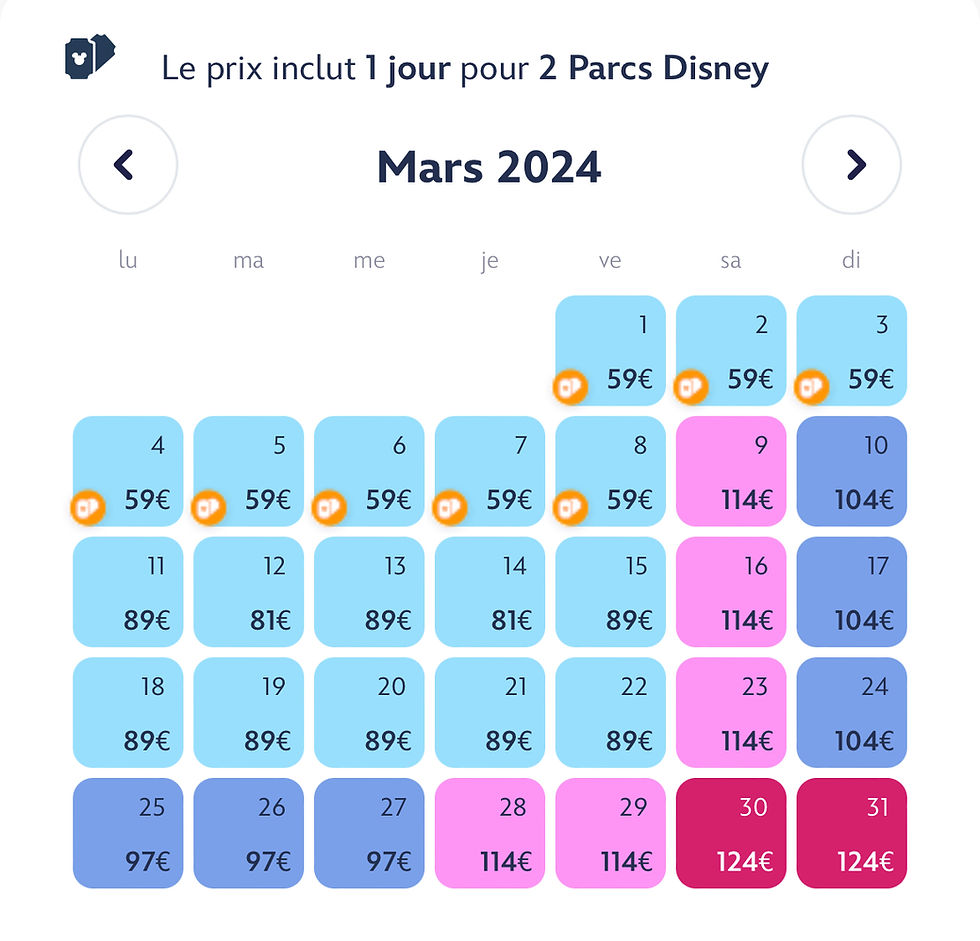Image resolution: width=980 pixels, height=941 pixels.
Task: Go to the previous month
Action: tap(127, 165)
